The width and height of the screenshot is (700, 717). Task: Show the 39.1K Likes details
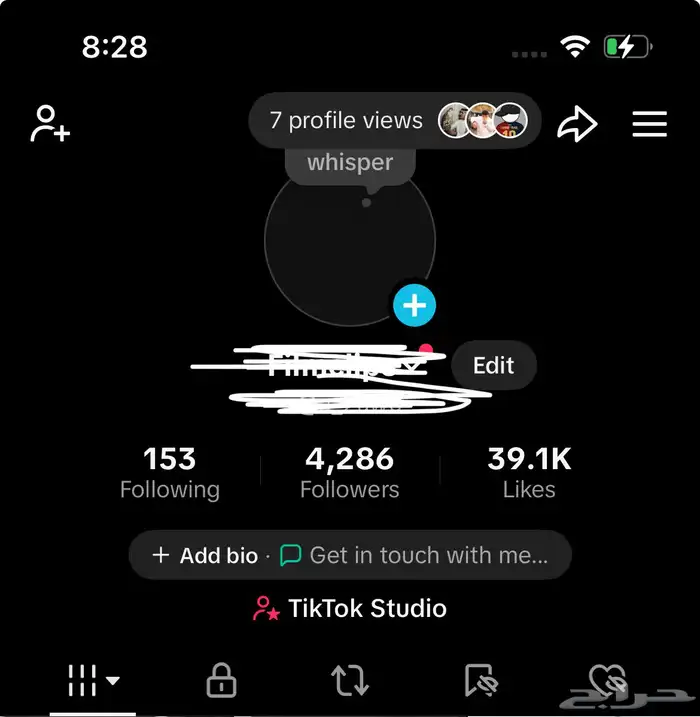coord(529,473)
